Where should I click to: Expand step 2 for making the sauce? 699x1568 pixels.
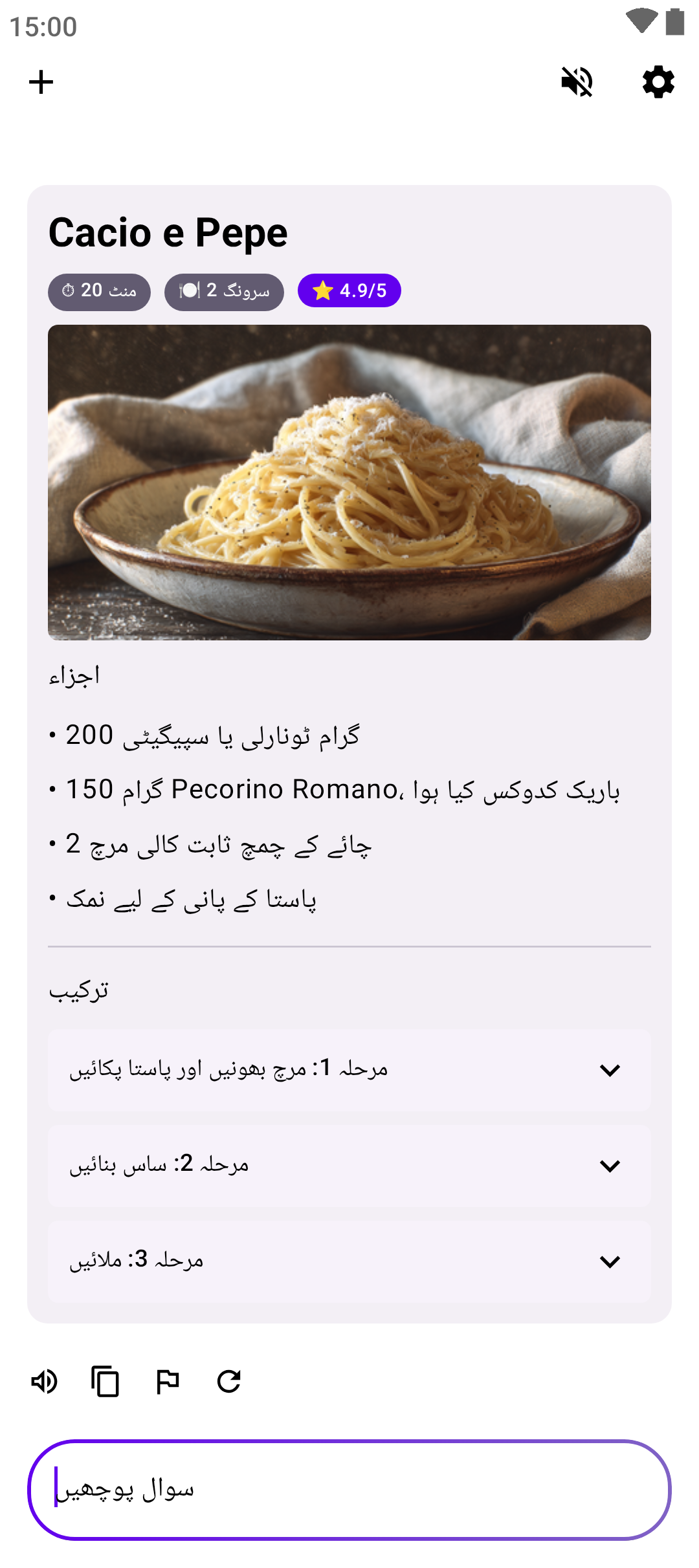[x=349, y=1166]
